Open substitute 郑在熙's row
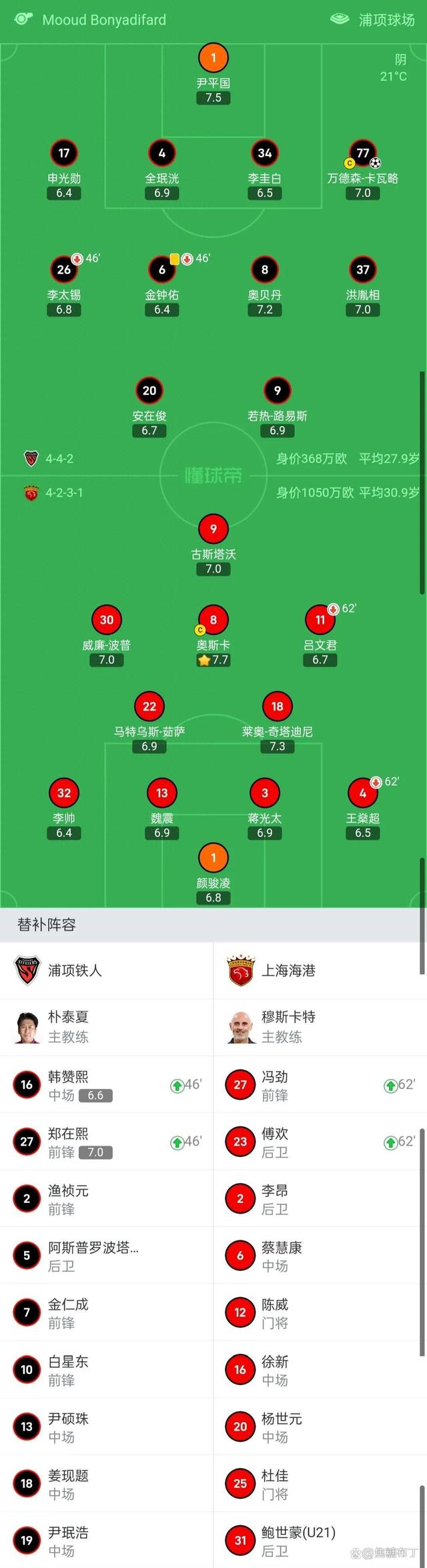Screen dimensions: 427x1568 (x=107, y=1142)
